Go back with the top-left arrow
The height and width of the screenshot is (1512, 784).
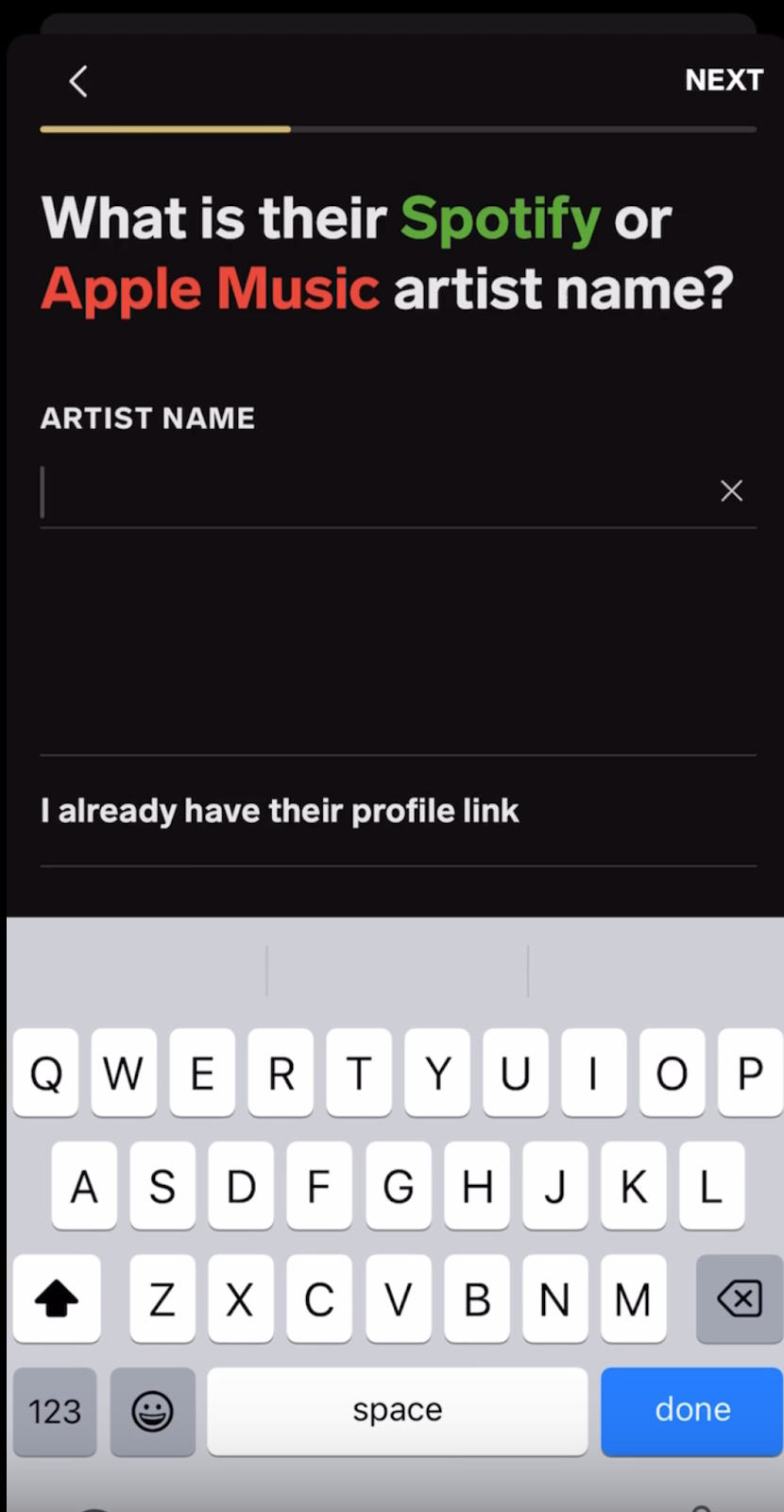pyautogui.click(x=78, y=81)
